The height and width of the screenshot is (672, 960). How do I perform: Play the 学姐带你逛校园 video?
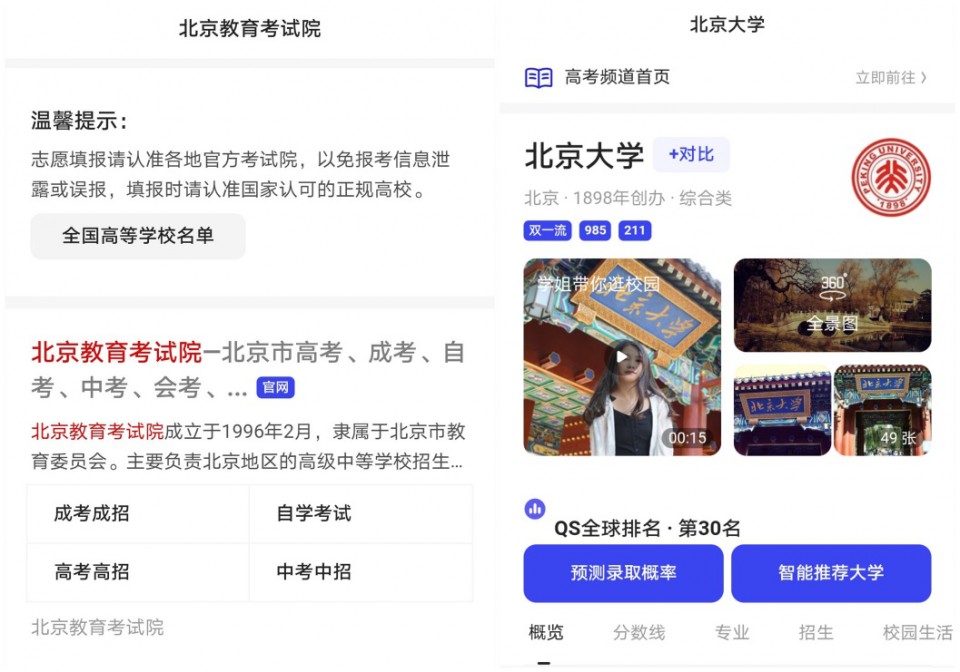point(622,356)
